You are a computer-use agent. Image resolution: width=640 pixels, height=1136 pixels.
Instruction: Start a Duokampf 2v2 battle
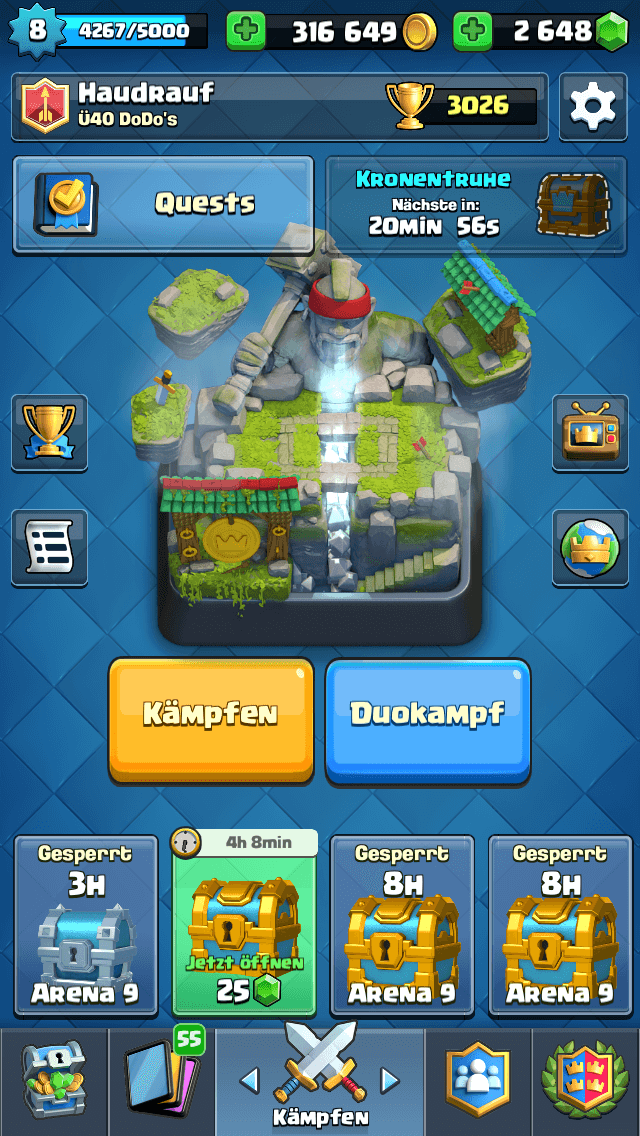427,714
